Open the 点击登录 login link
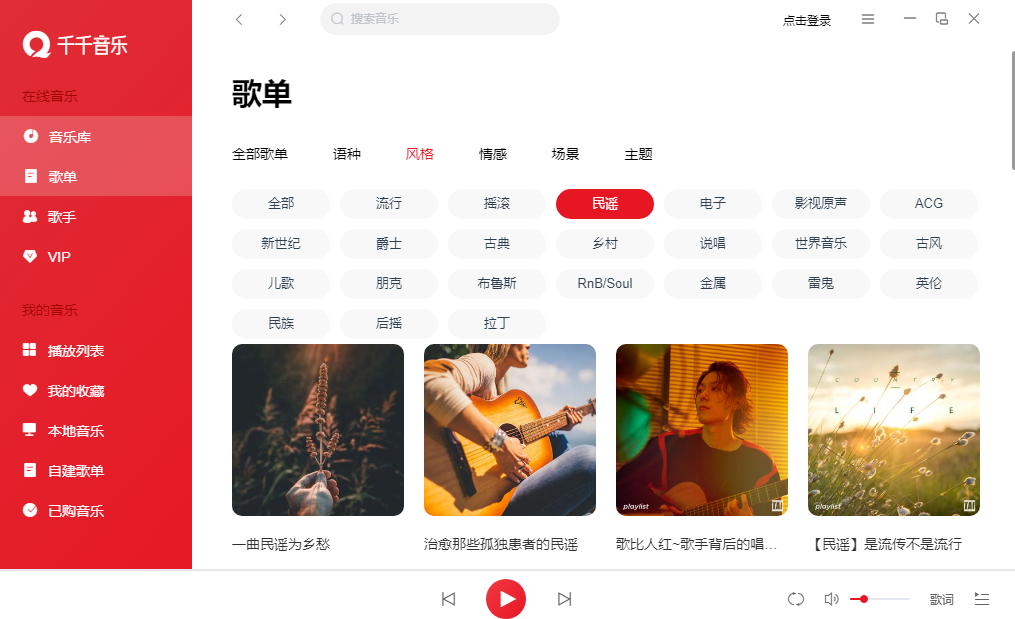Image resolution: width=1015 pixels, height=619 pixels. click(806, 20)
